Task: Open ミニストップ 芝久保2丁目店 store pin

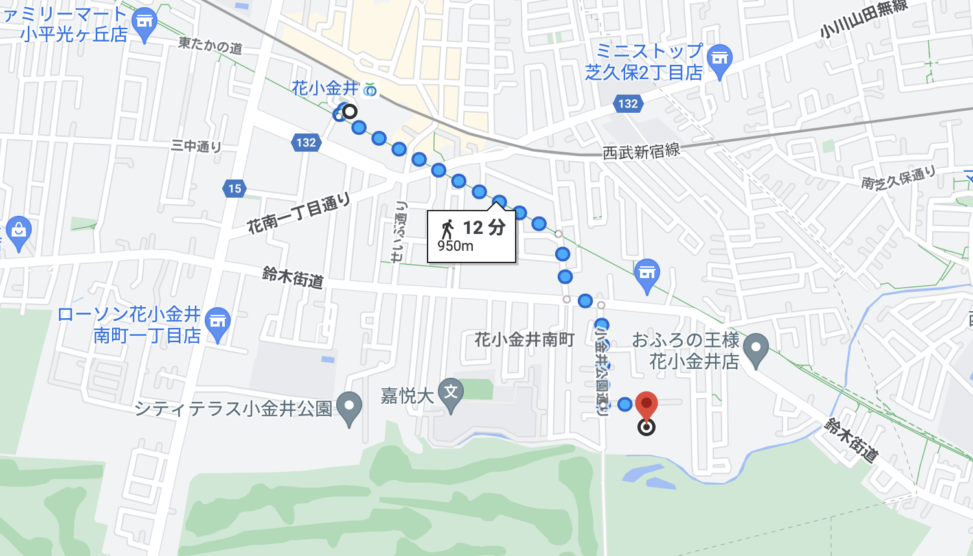Action: 718,58
